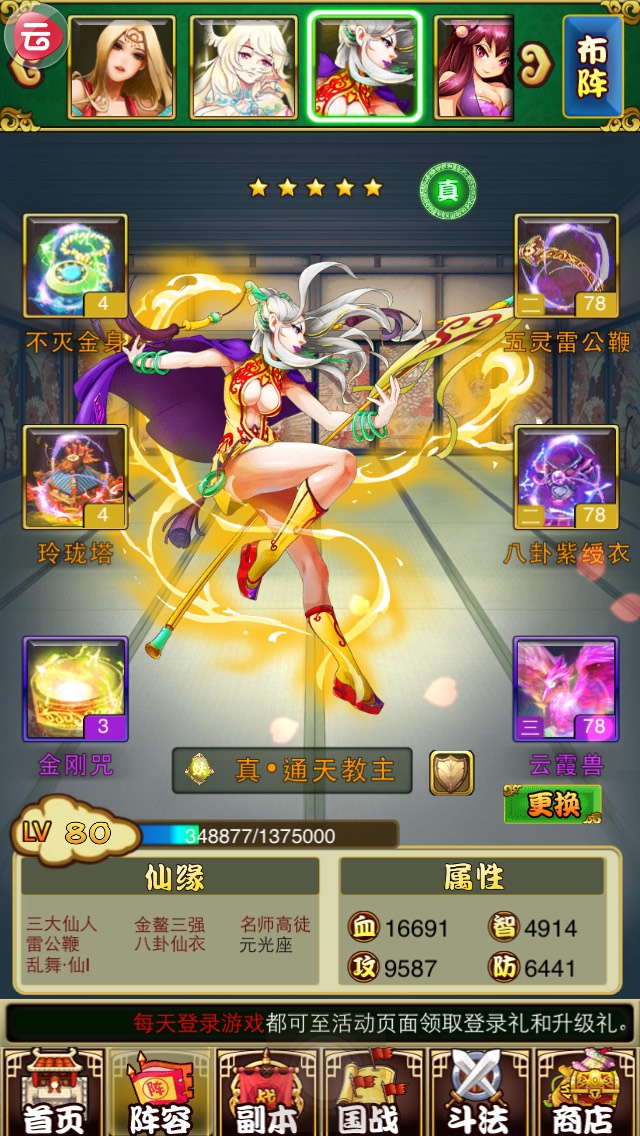This screenshot has height=1136, width=640.
Task: Open the 五灵雷公鞭 weapon slot
Action: 565,266
